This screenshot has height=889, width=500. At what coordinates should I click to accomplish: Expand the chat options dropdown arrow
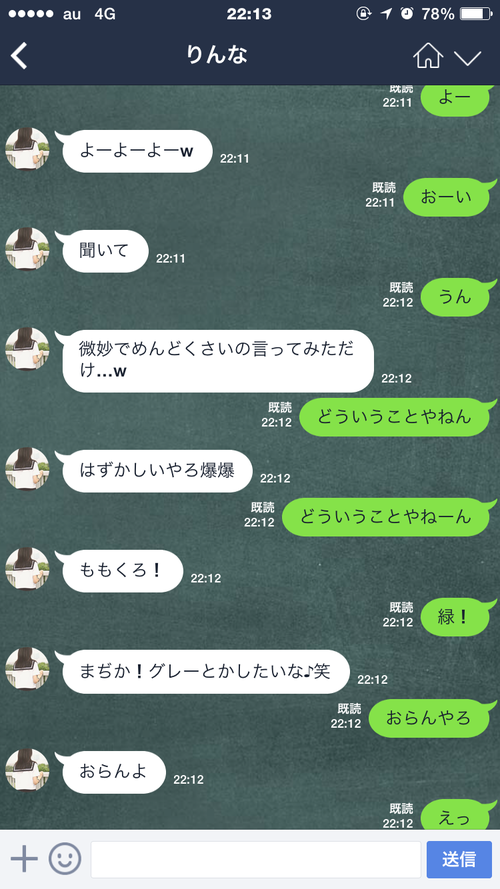click(468, 57)
